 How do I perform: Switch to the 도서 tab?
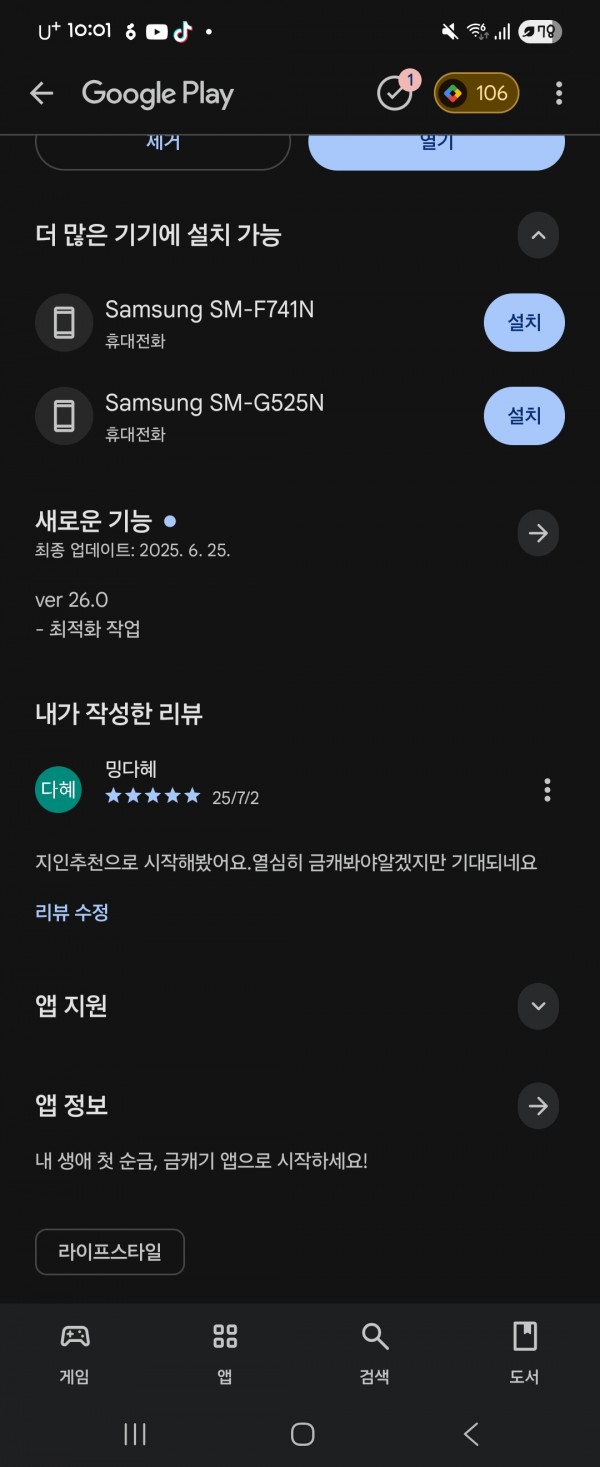[524, 1352]
